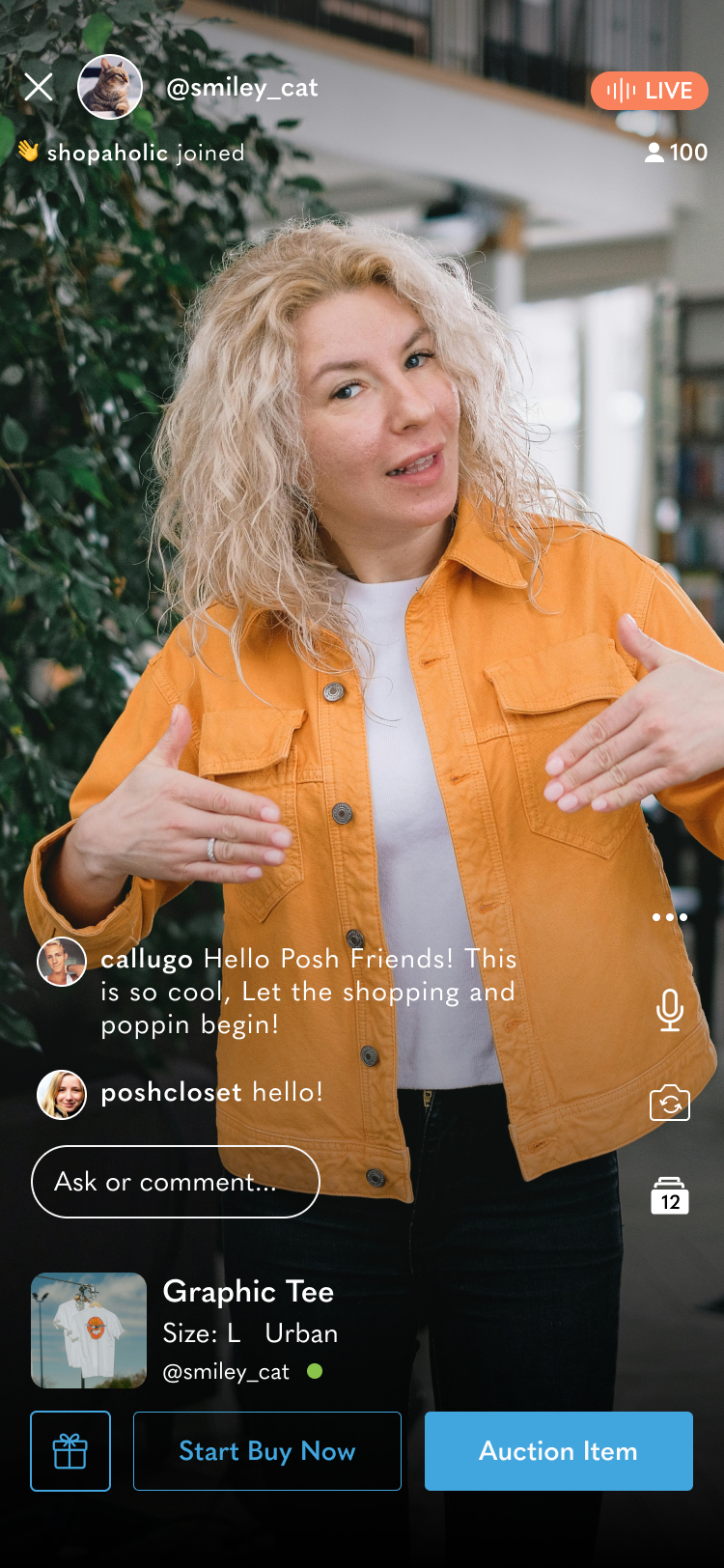Screen dimensions: 724x1568
Task: Close the live stream
Action: click(x=39, y=88)
